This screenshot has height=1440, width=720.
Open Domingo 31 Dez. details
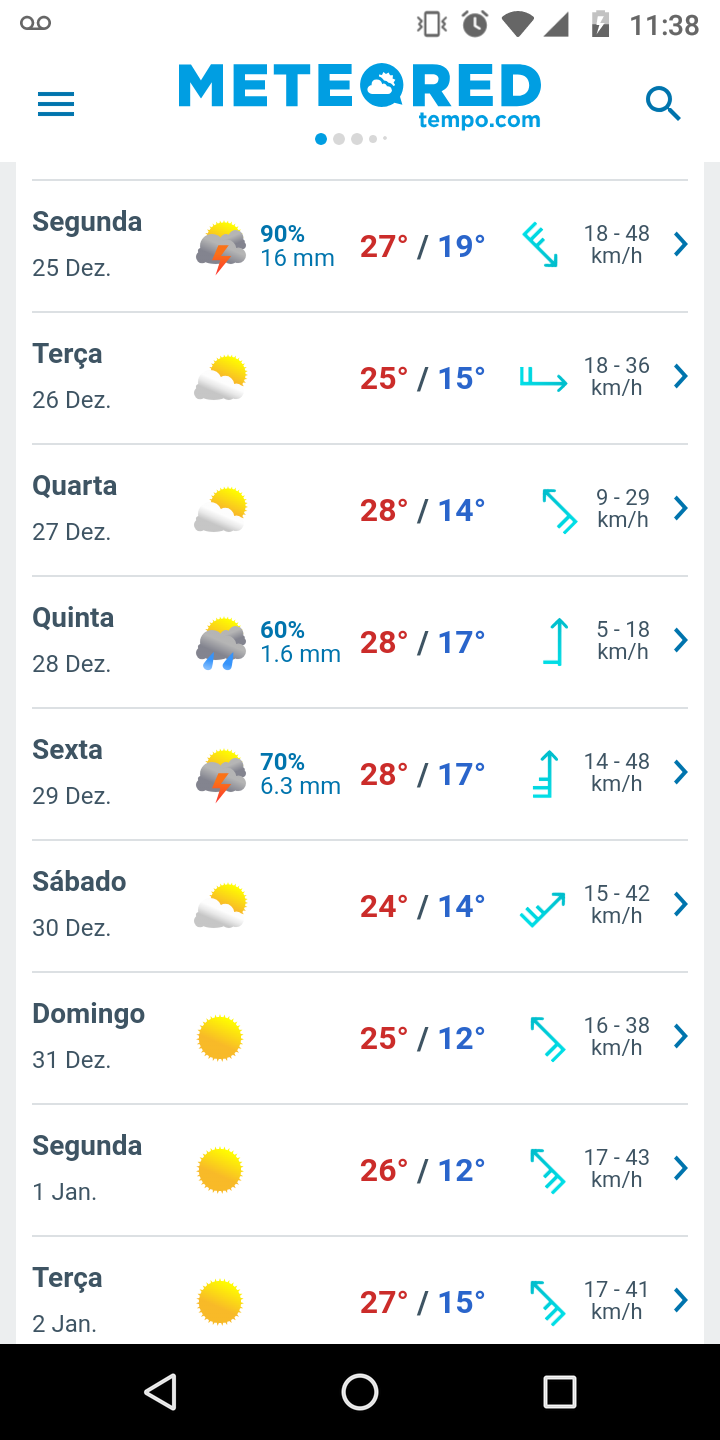click(x=360, y=1037)
